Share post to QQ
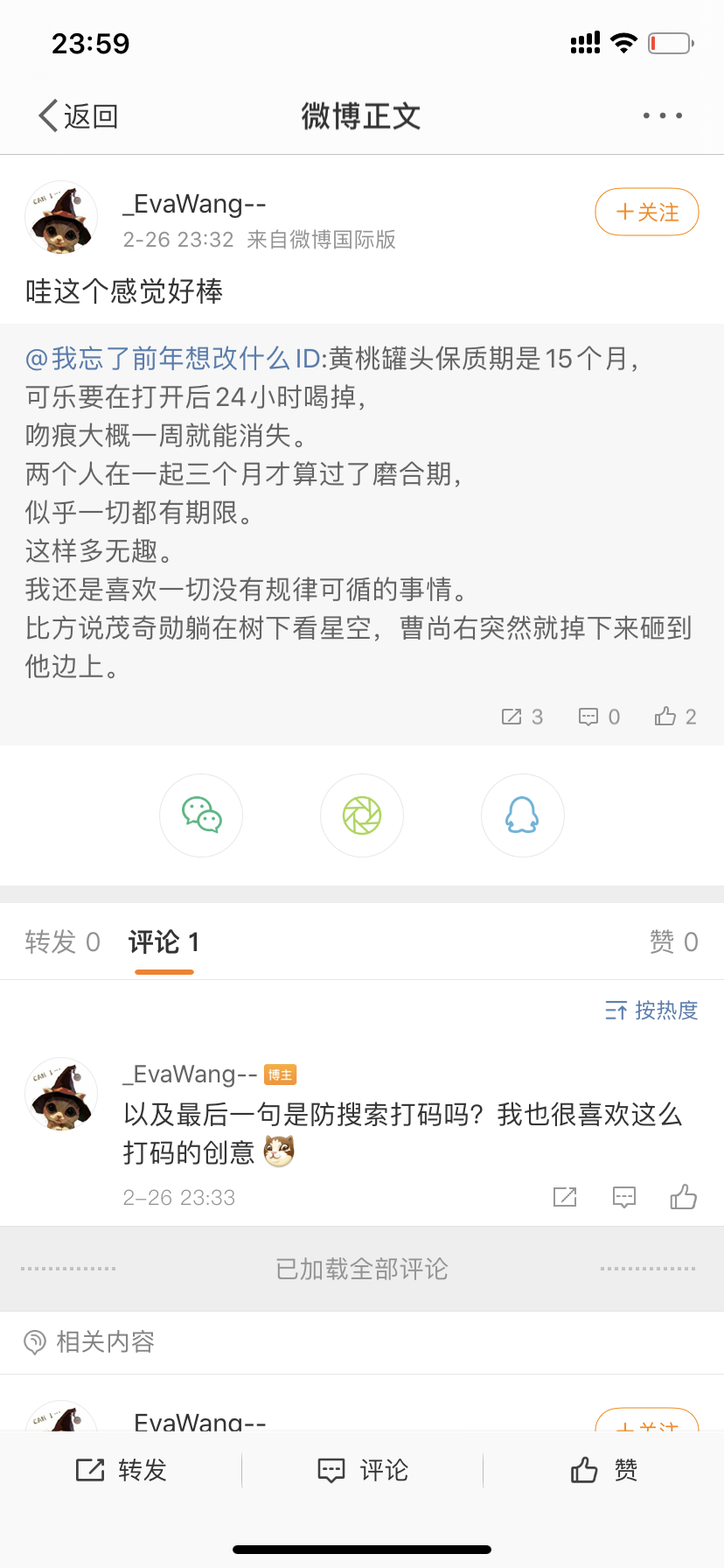 (x=522, y=815)
